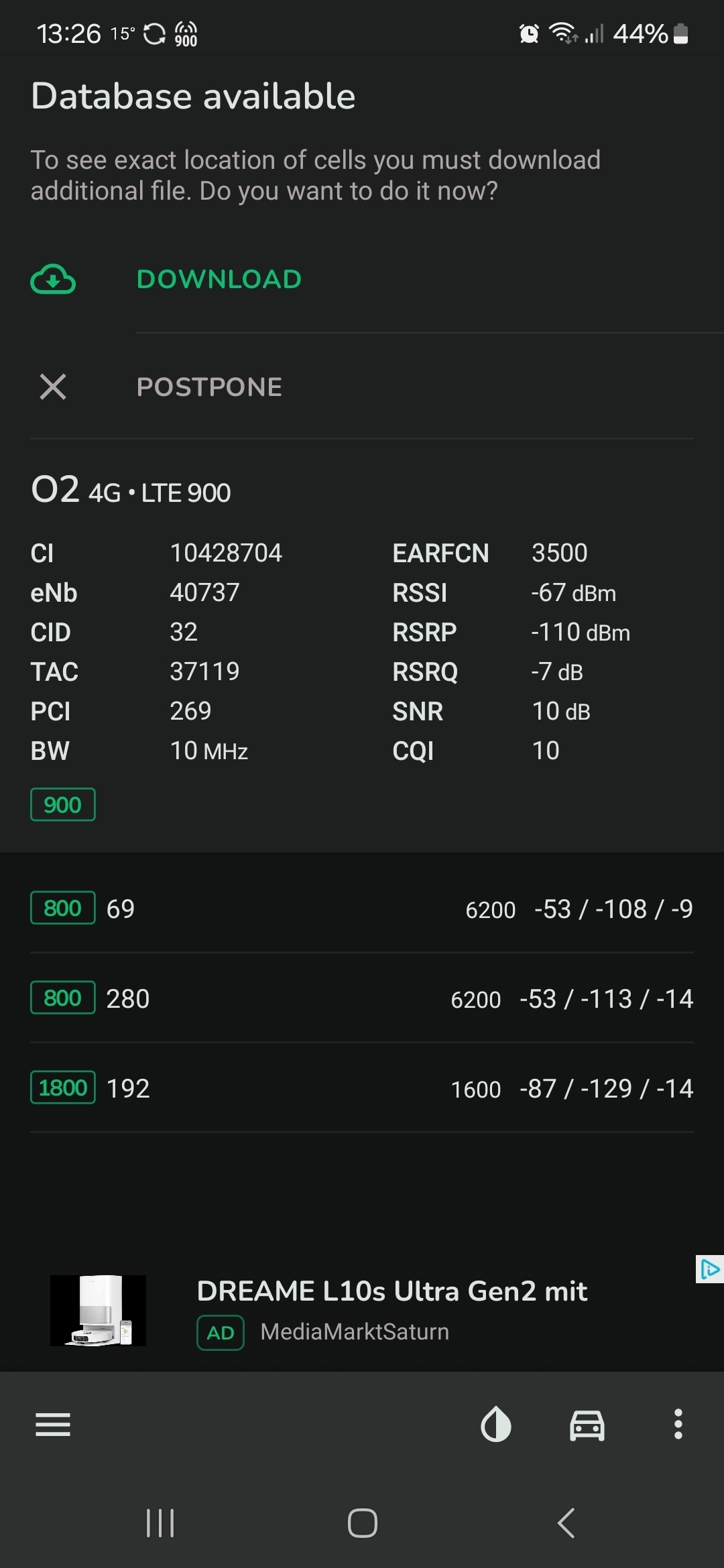Viewport: 724px width, 1568px height.
Task: Open the three-dot overflow menu
Action: [678, 1425]
